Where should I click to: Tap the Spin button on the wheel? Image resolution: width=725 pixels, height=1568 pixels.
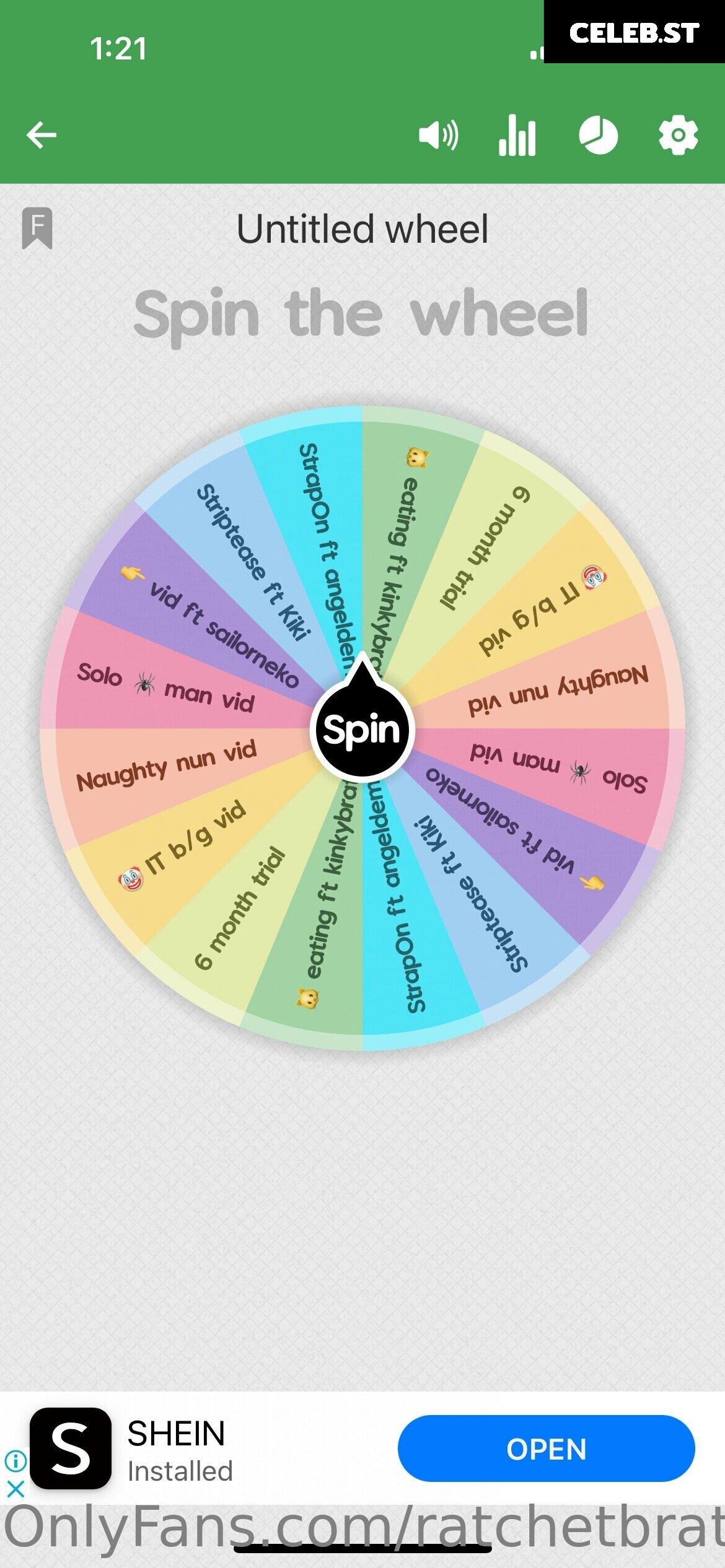(362, 729)
